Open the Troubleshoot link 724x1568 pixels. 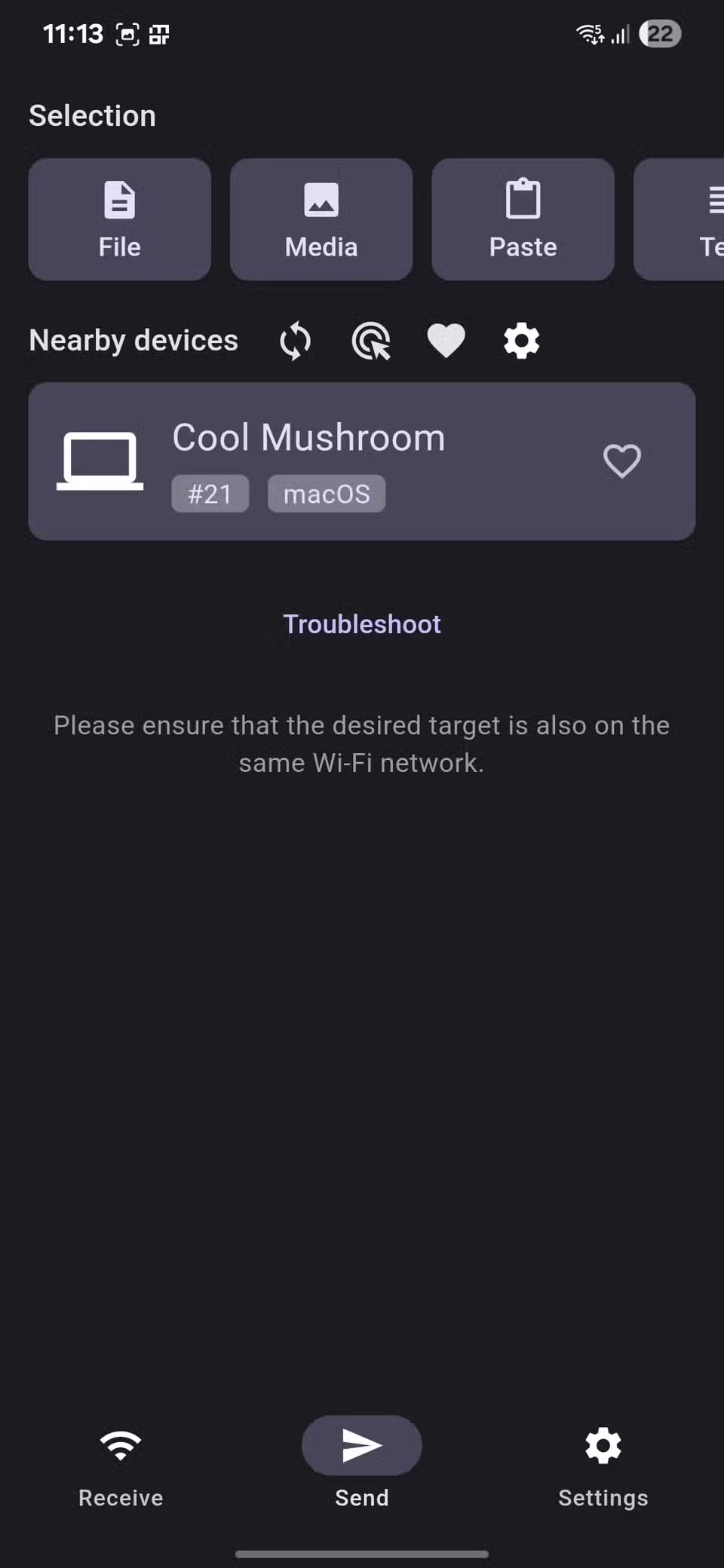tap(362, 624)
